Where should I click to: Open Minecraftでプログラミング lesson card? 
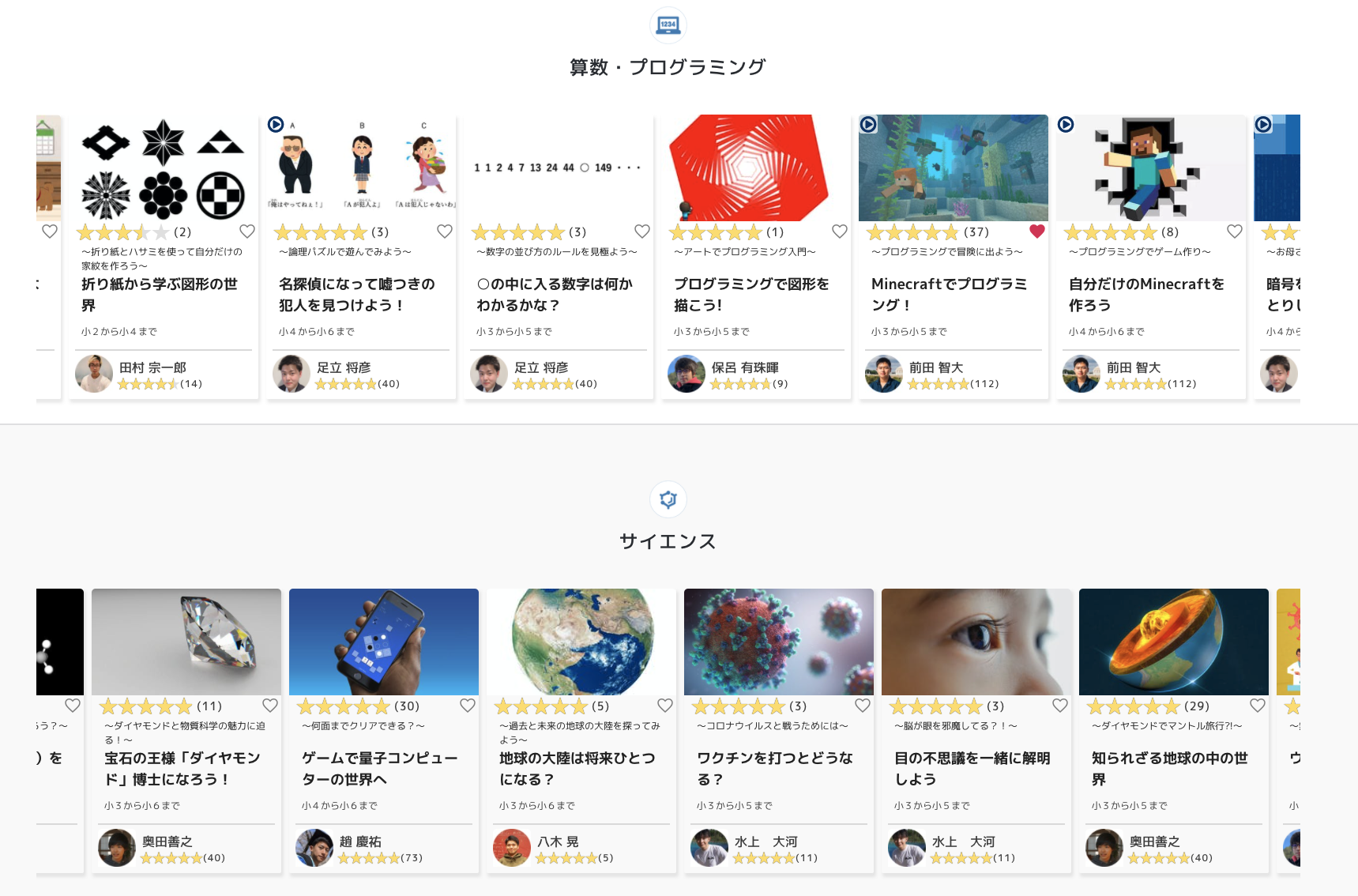pyautogui.click(x=950, y=294)
